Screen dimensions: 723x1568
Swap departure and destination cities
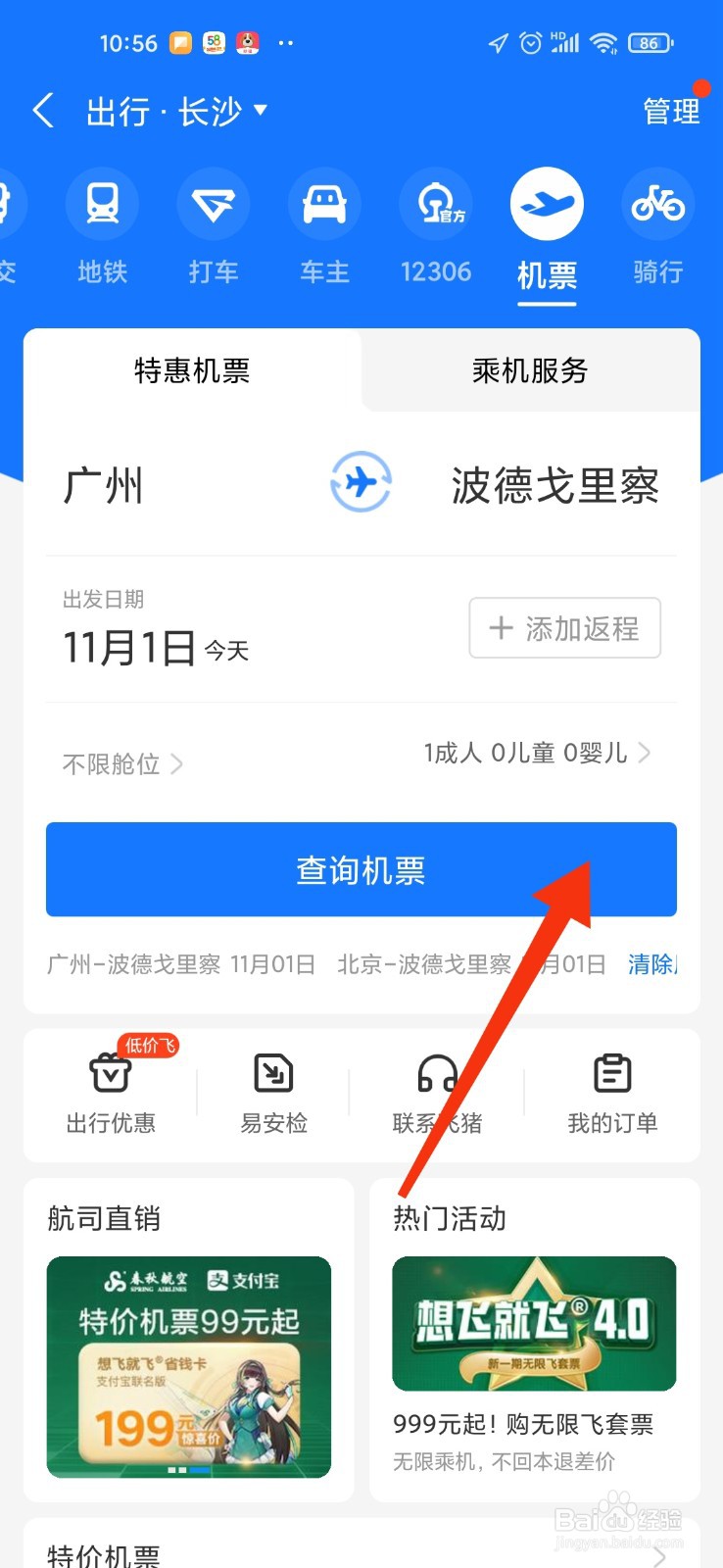(361, 482)
